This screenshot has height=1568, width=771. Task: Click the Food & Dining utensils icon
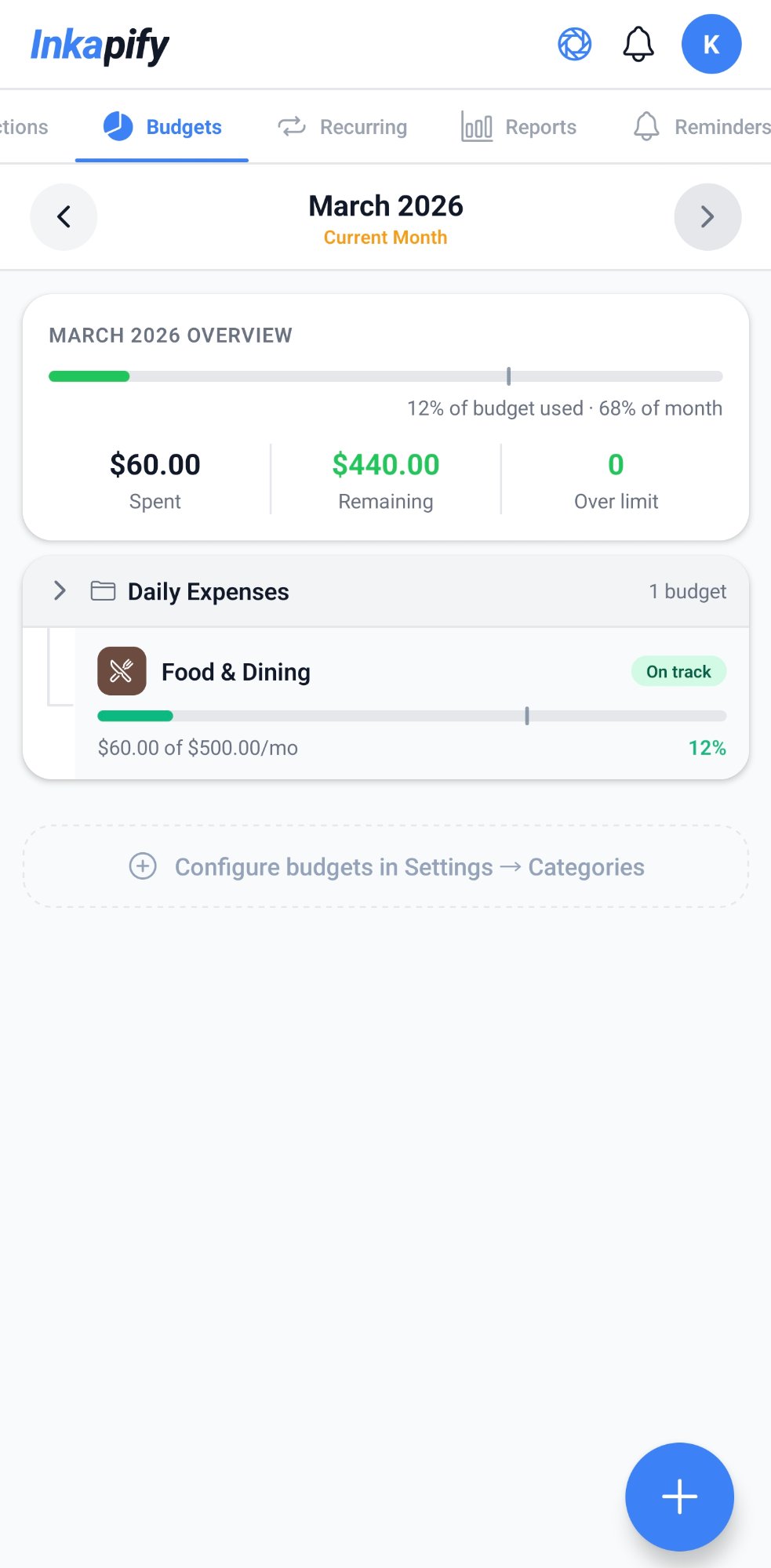point(122,671)
